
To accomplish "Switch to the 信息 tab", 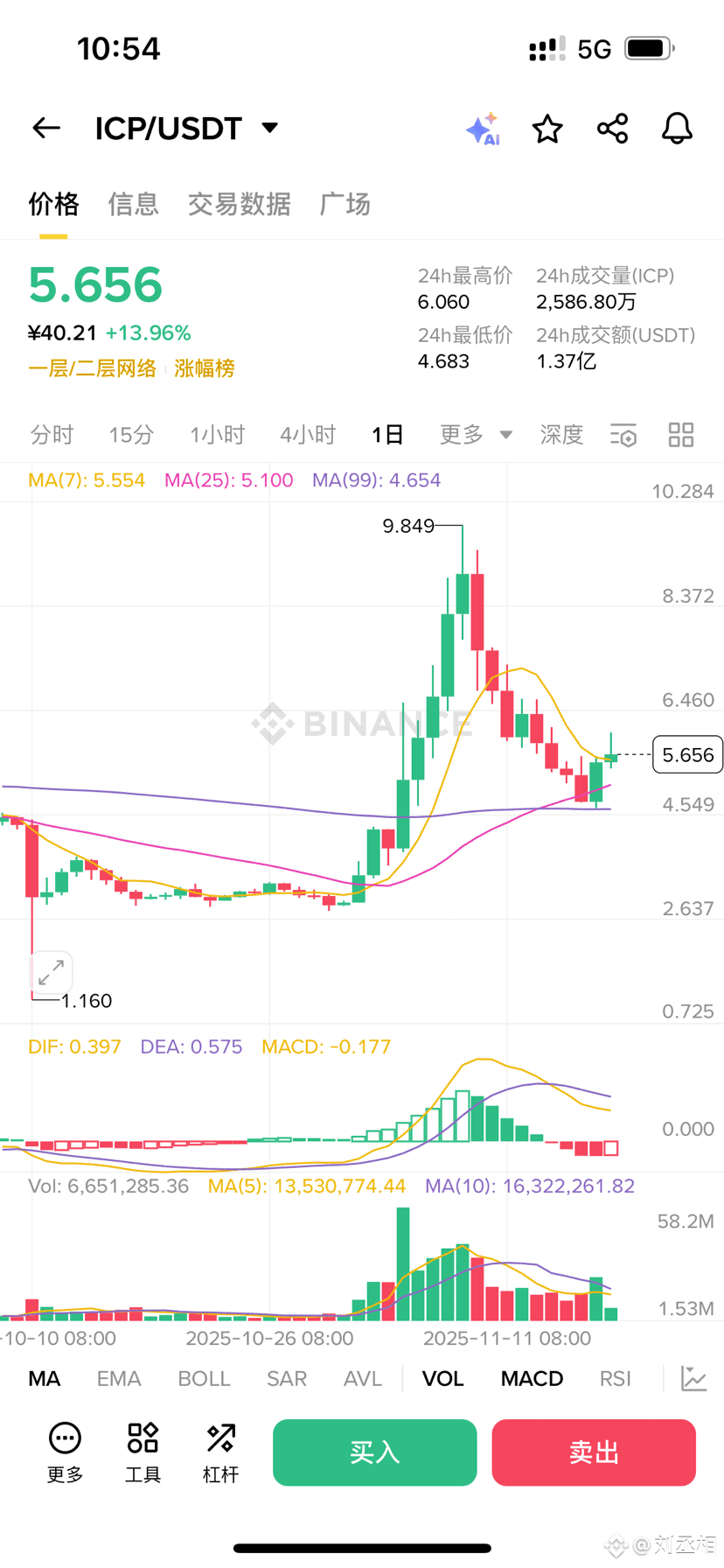I will tap(133, 204).
